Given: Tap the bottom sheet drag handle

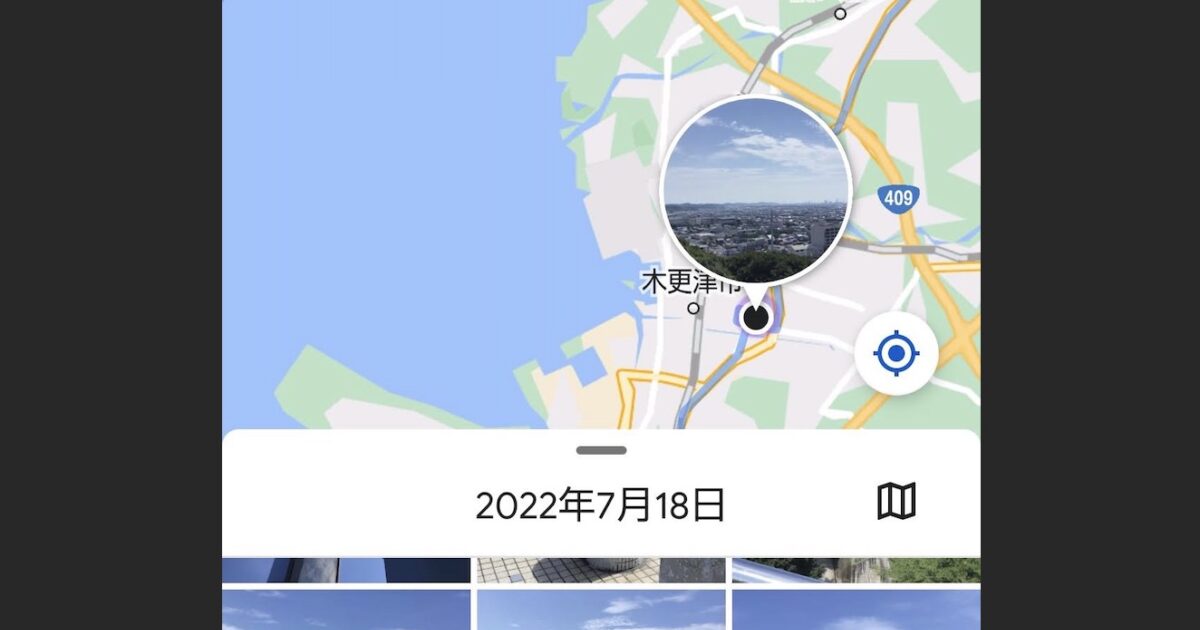Looking at the screenshot, I should pyautogui.click(x=601, y=450).
